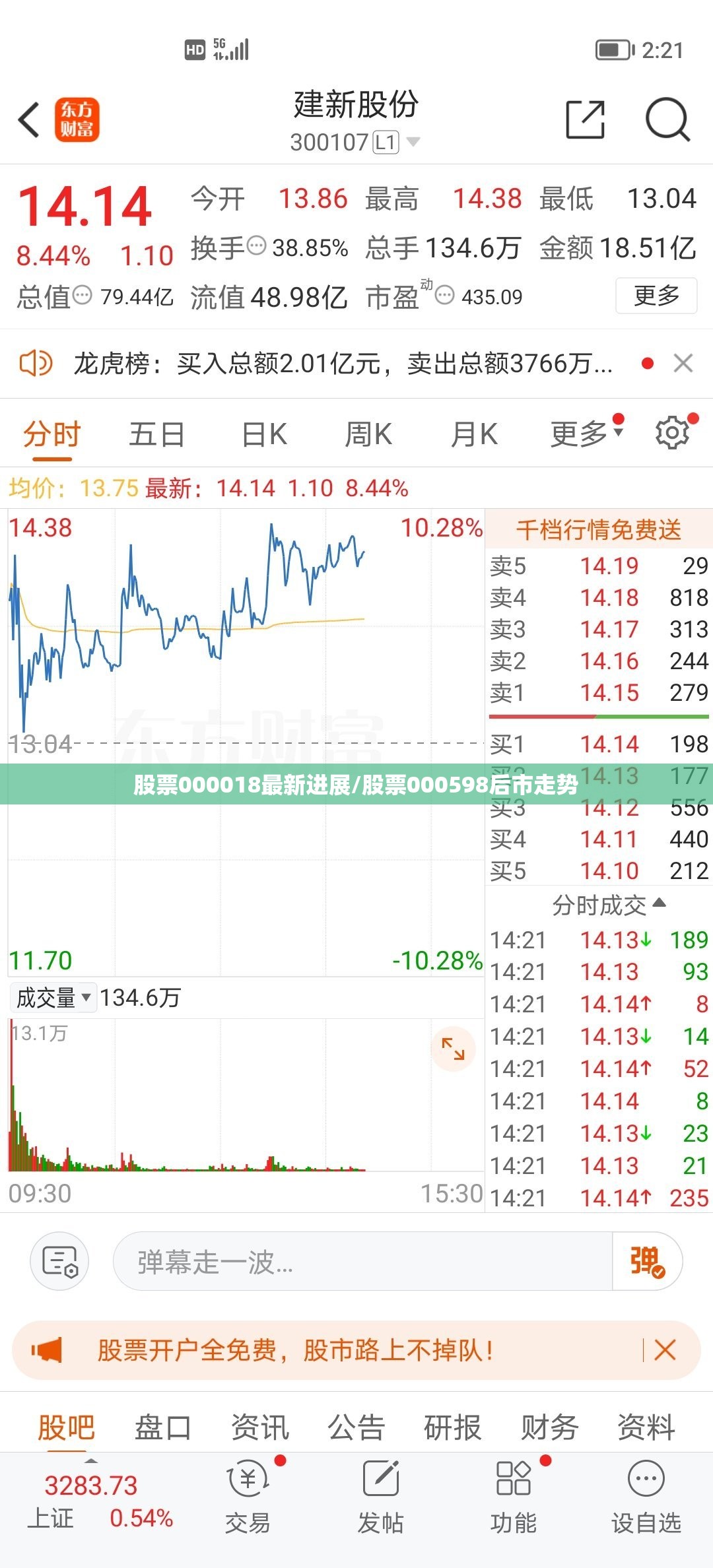Share this stock page

586,119
